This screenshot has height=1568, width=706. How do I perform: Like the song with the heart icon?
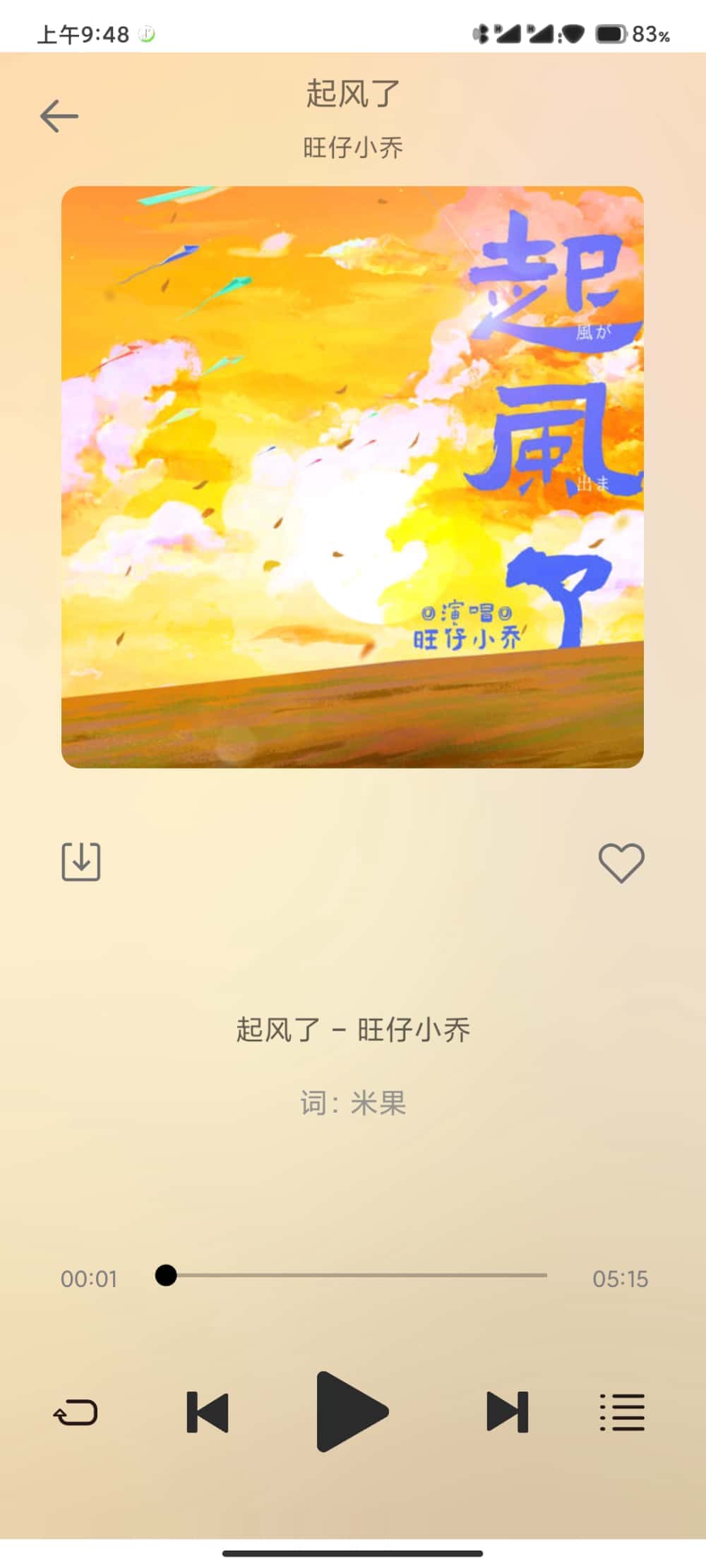tap(621, 862)
